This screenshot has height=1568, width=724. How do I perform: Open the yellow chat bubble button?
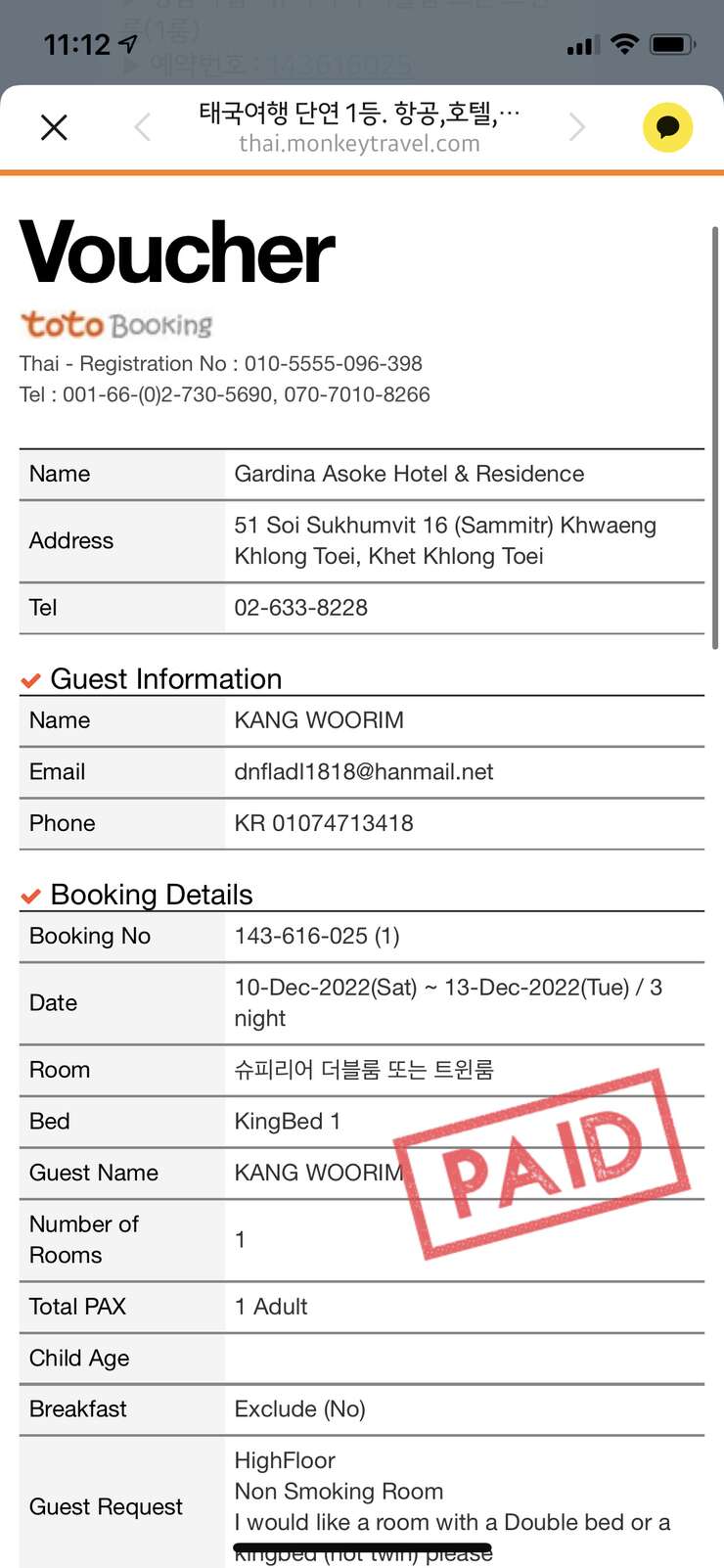(x=668, y=127)
